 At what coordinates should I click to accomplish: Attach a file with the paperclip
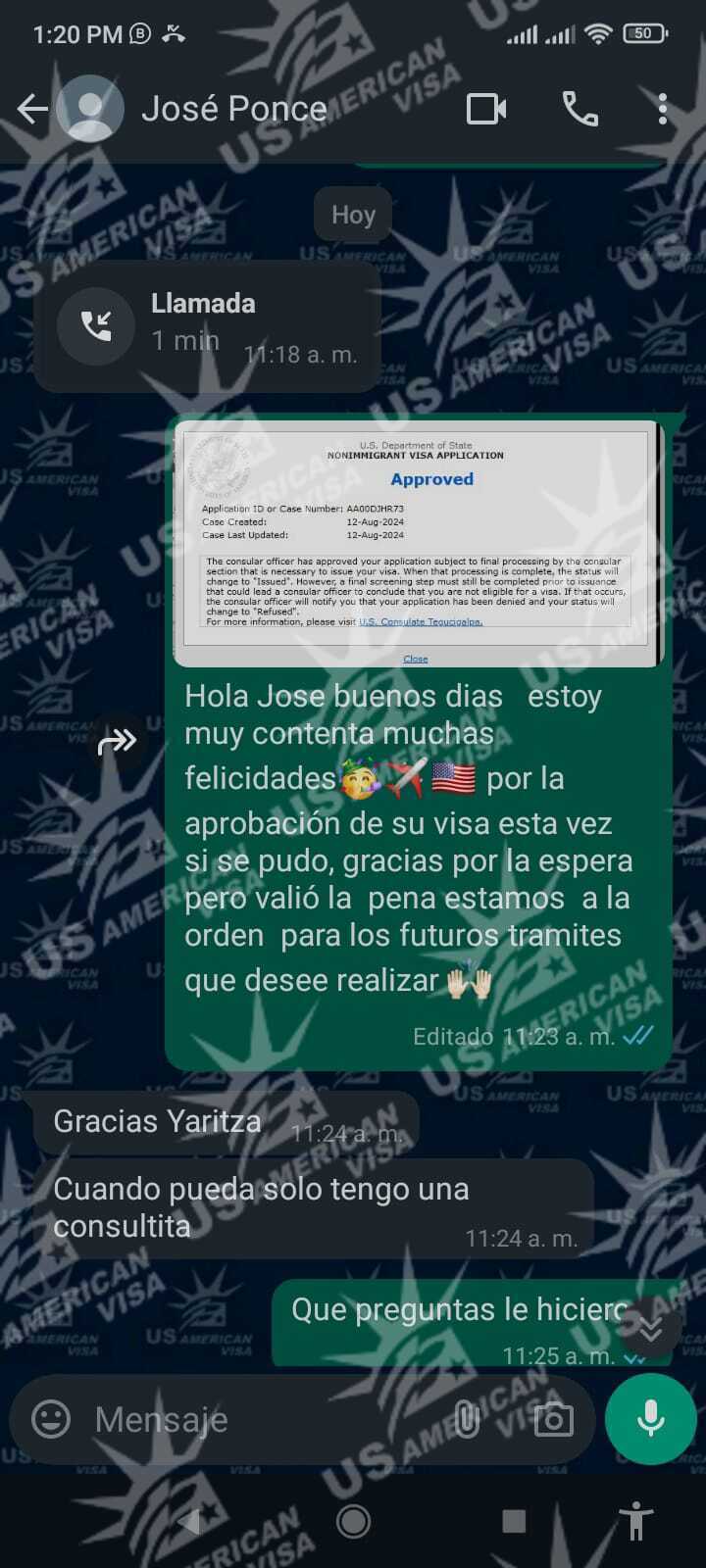point(468,1419)
